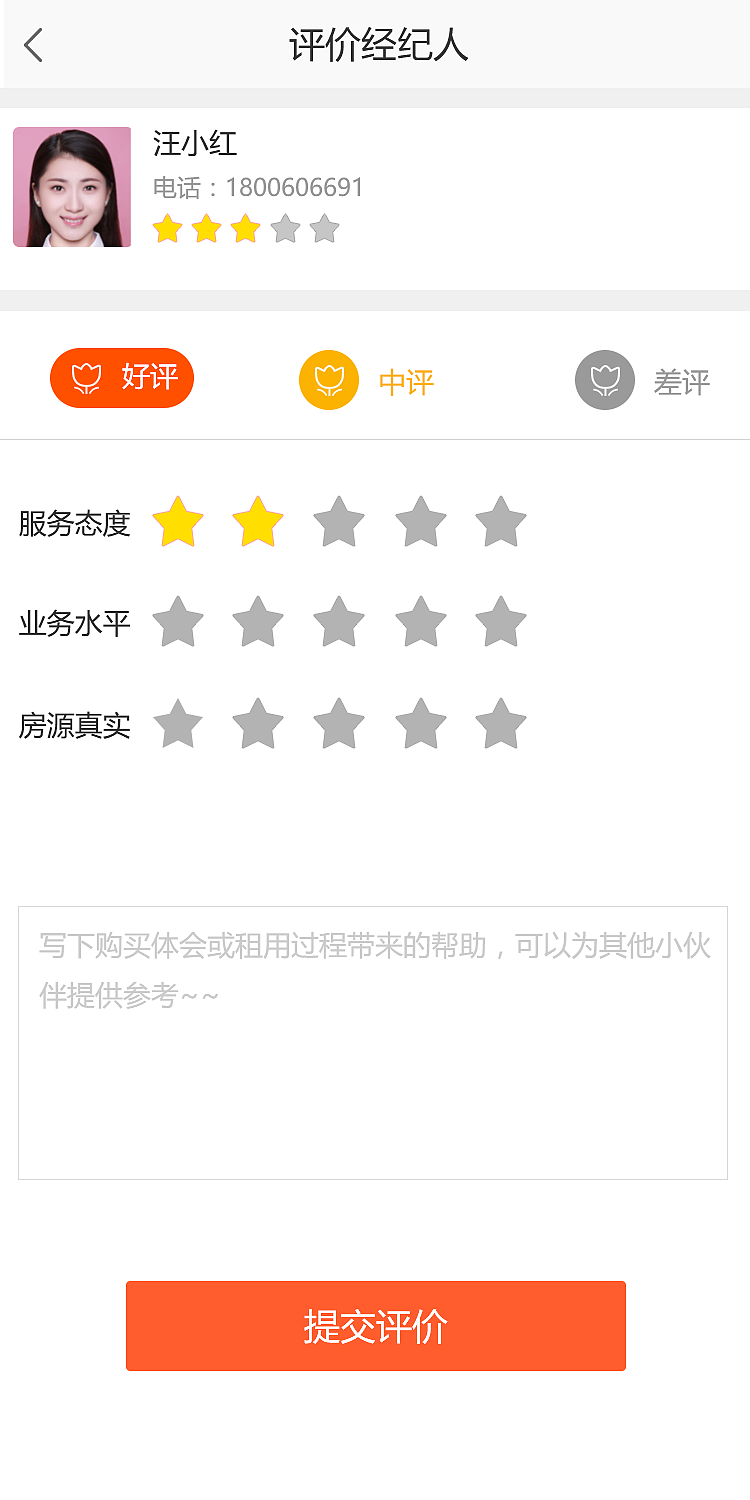Click the last star in 房源真实 row

pyautogui.click(x=499, y=725)
